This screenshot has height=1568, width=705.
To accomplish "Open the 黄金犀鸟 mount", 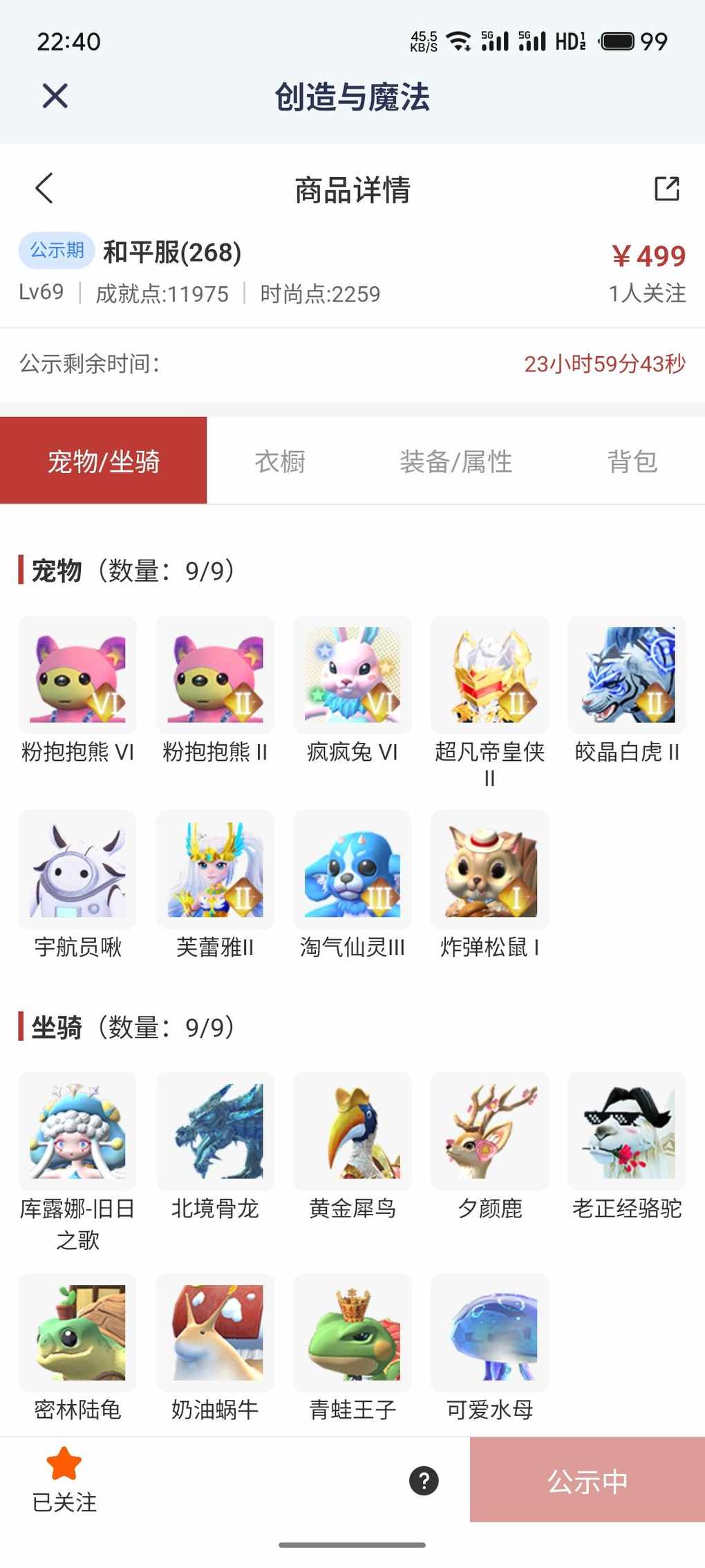I will [x=352, y=1131].
